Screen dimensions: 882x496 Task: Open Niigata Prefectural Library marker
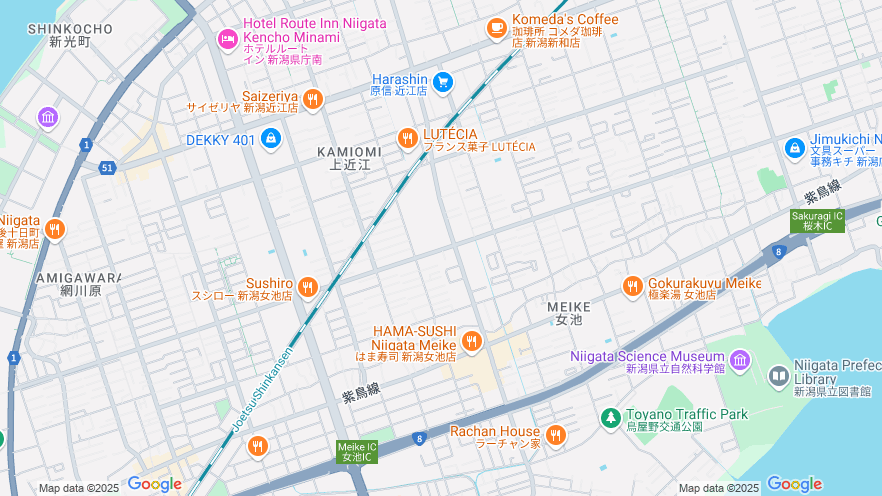click(778, 376)
